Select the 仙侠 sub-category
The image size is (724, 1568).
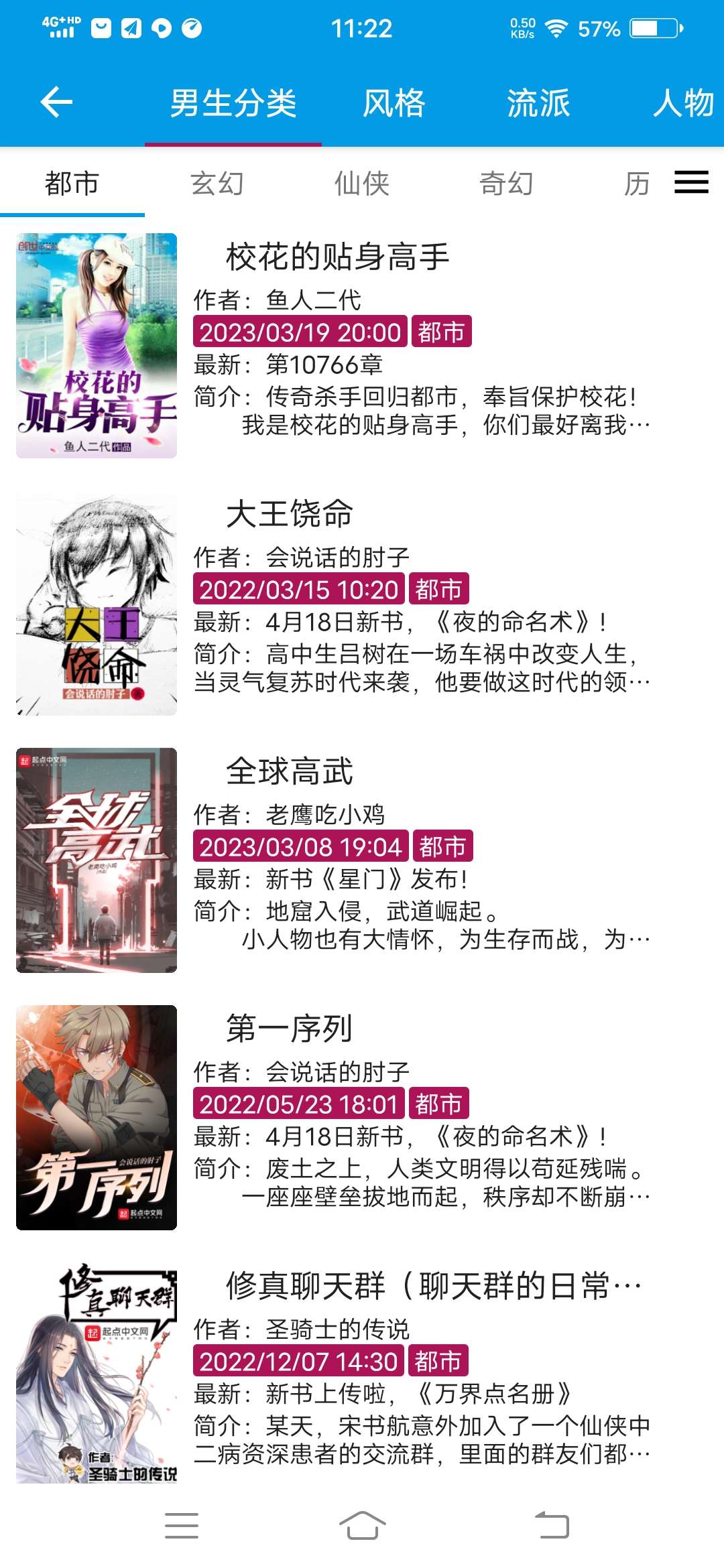click(x=362, y=184)
